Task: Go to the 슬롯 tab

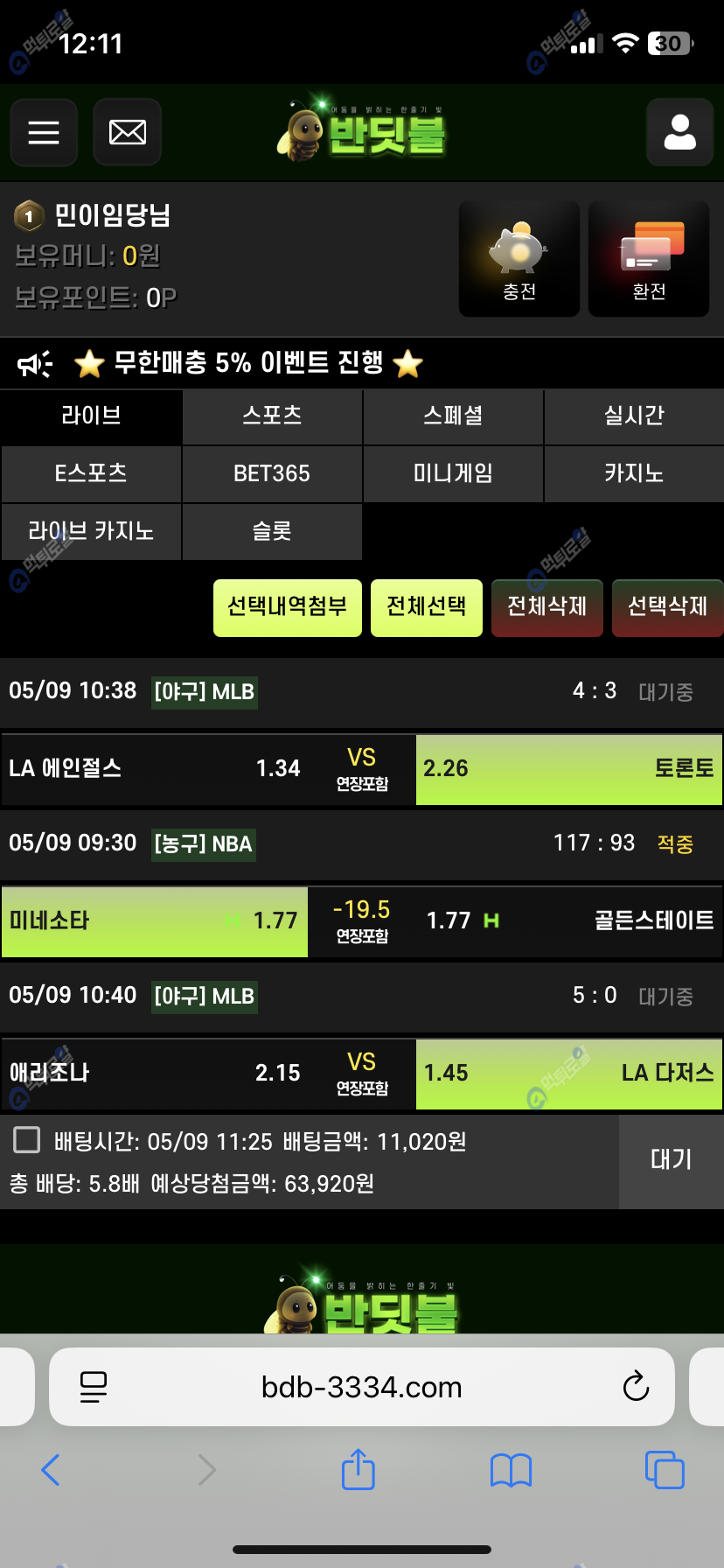Action: pos(272,531)
